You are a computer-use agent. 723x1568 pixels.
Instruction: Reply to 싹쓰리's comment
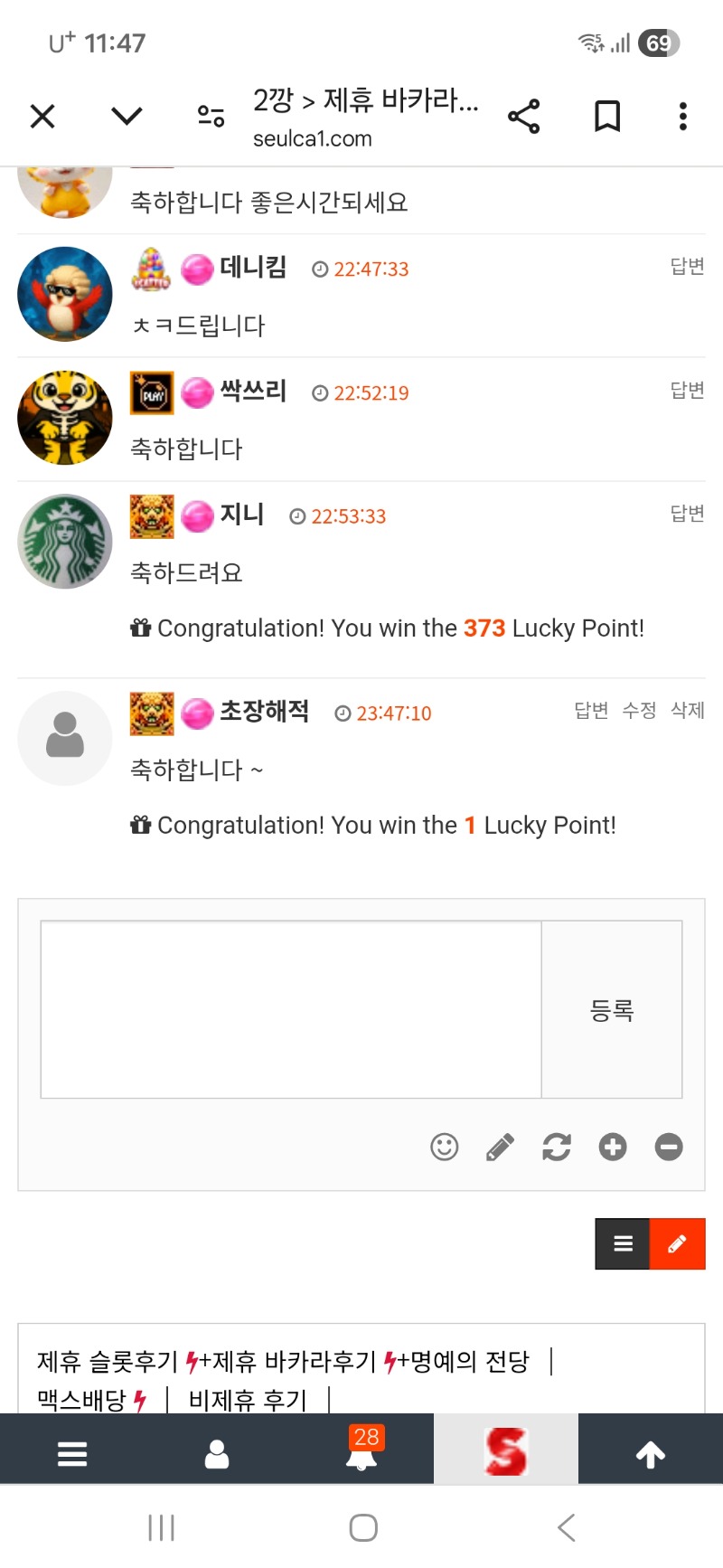687,390
